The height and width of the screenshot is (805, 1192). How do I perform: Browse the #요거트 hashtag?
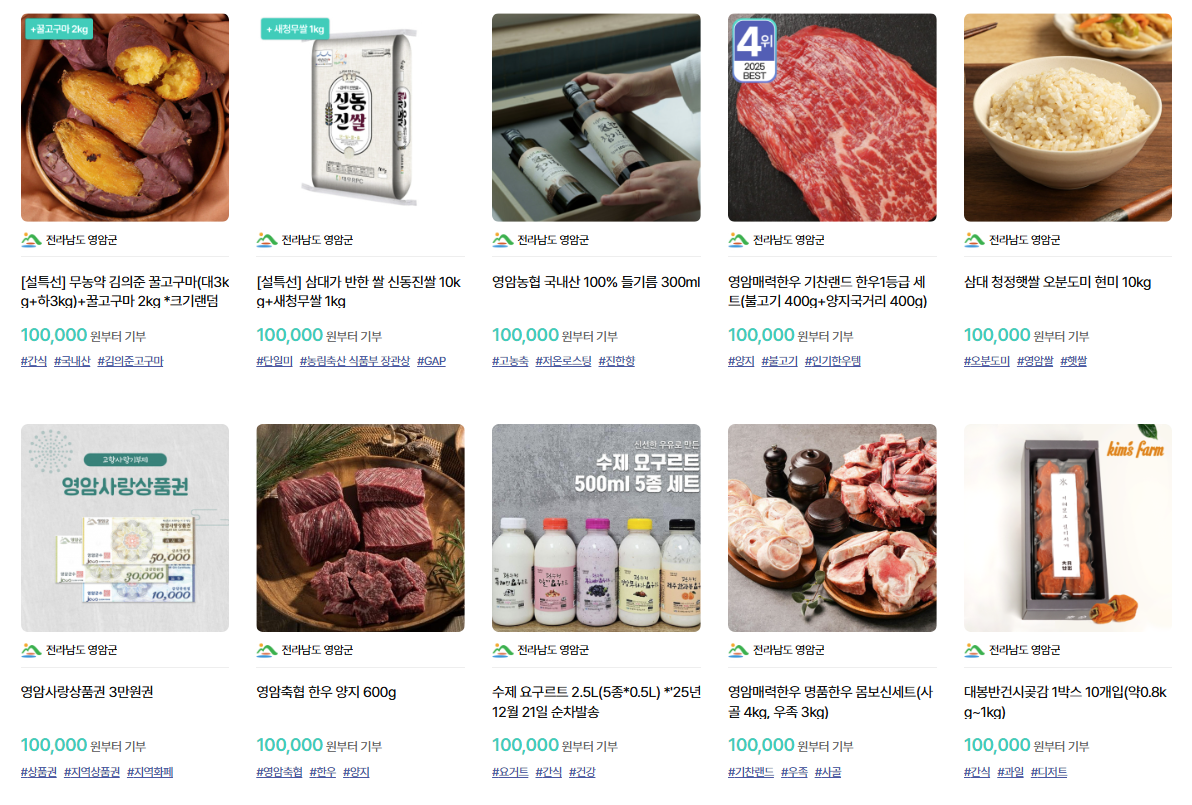(510, 772)
